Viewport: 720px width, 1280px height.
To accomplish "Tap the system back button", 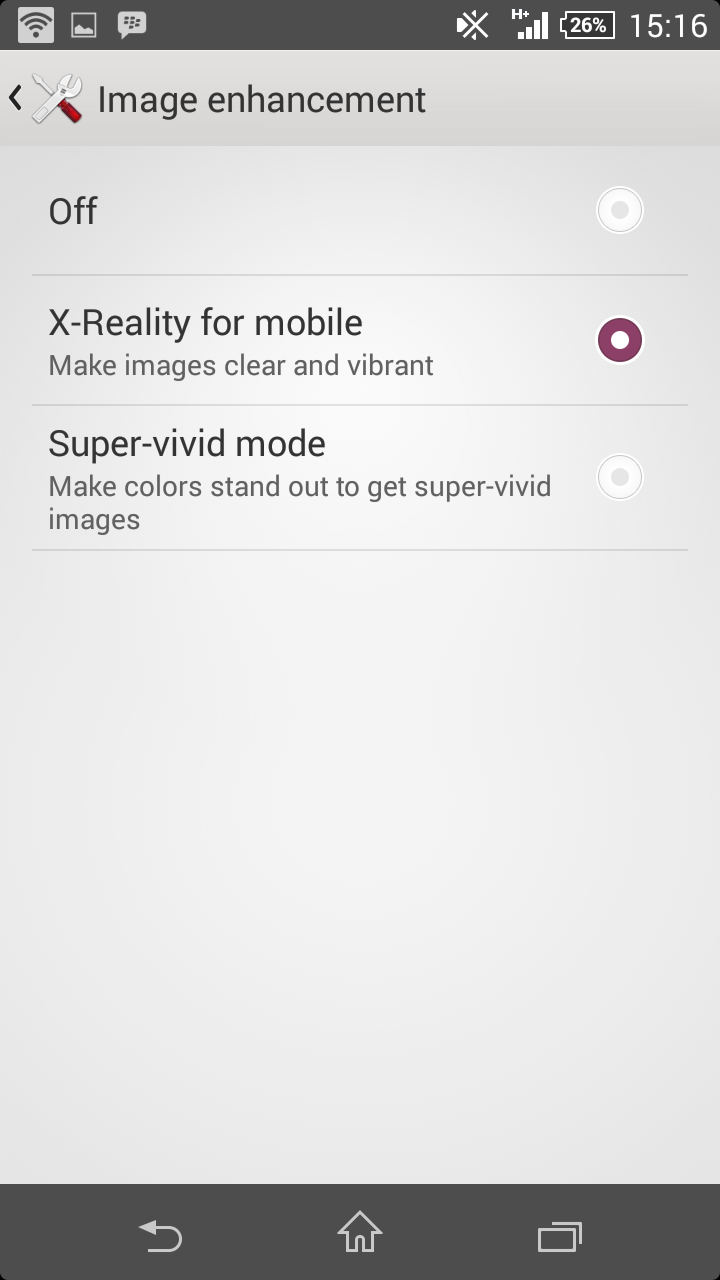I will pyautogui.click(x=160, y=1236).
